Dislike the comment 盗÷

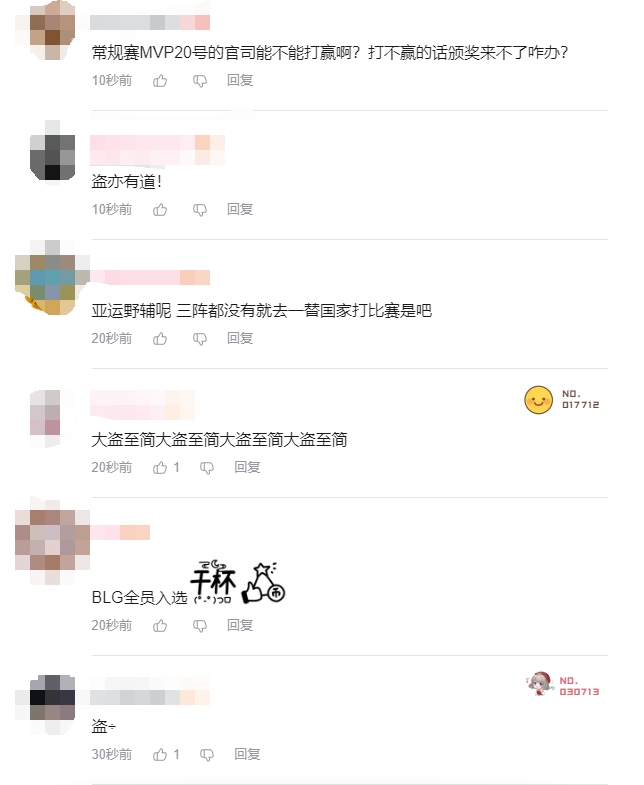pos(207,754)
